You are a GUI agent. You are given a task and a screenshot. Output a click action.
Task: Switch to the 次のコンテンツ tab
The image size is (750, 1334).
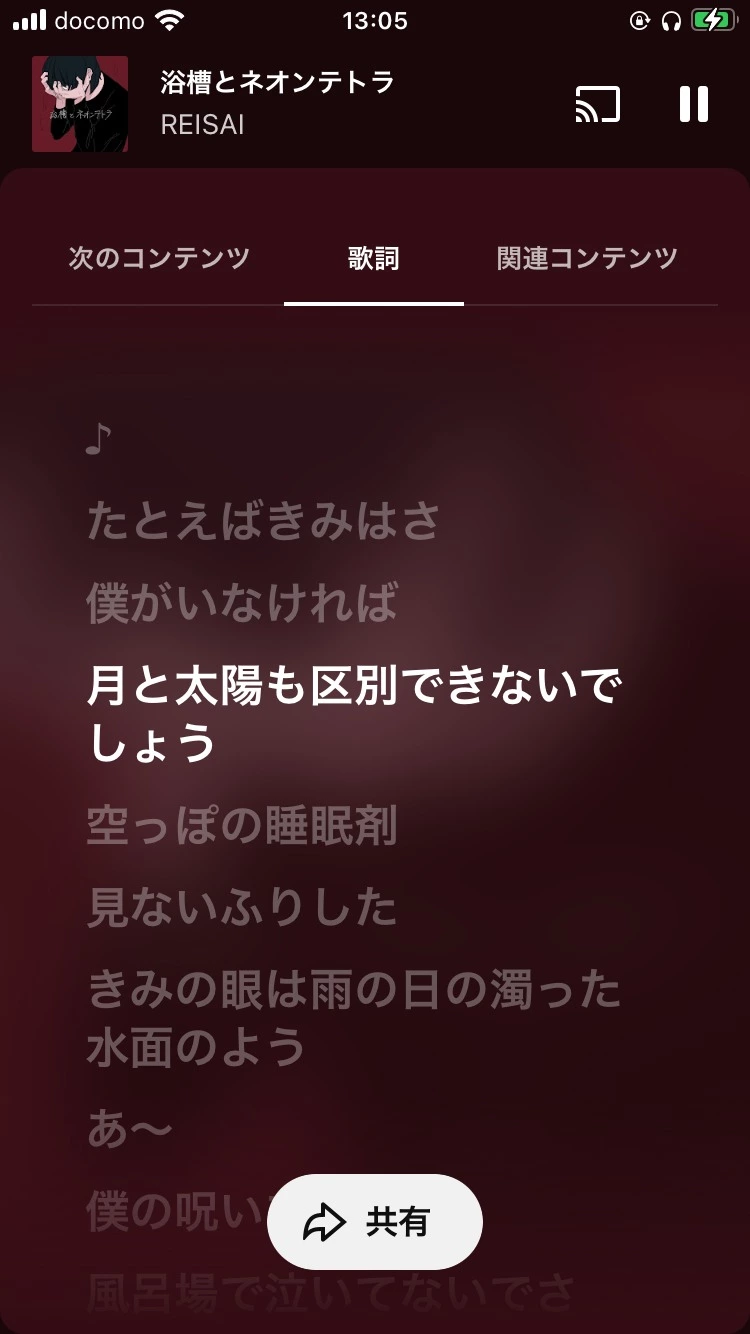[159, 257]
